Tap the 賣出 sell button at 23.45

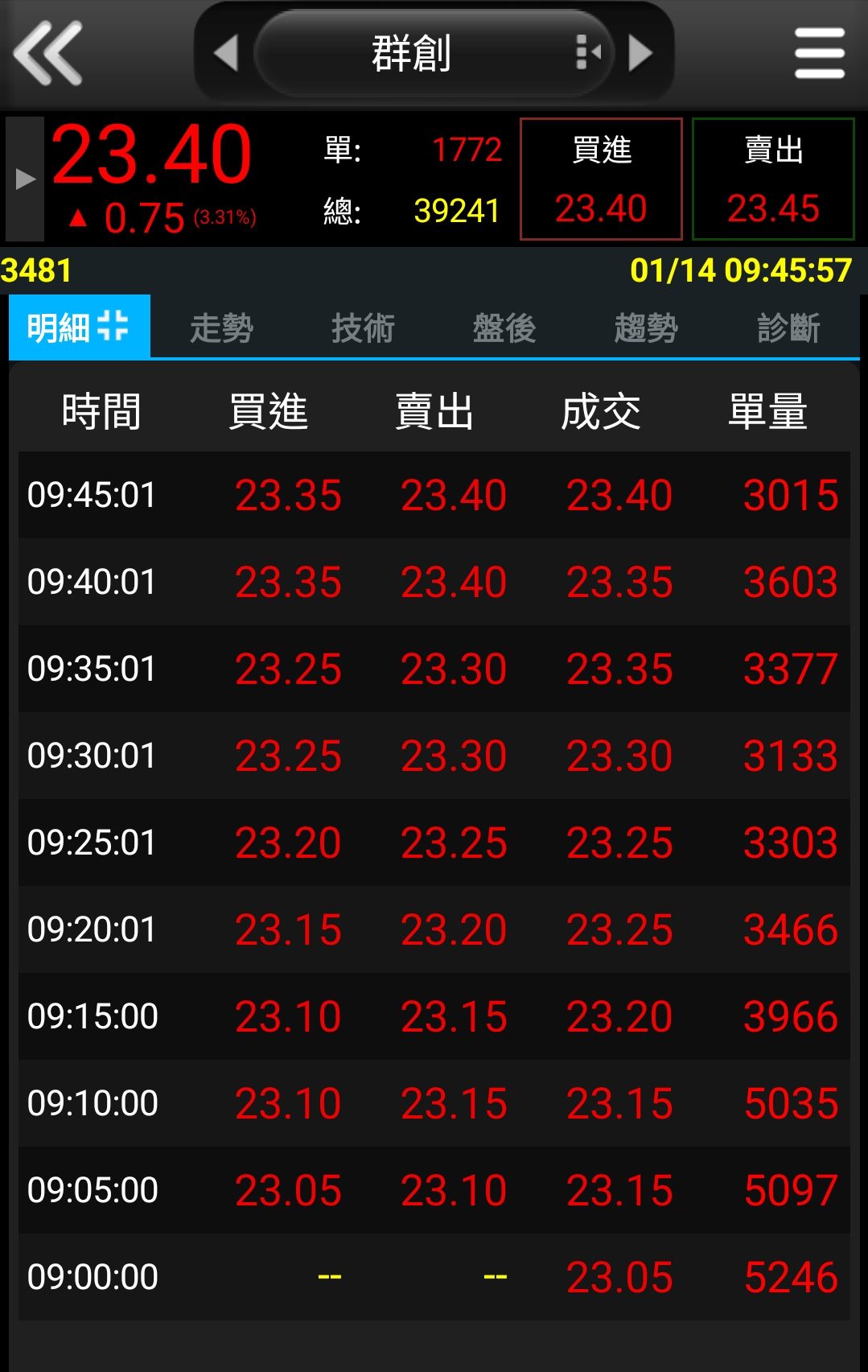(x=773, y=179)
